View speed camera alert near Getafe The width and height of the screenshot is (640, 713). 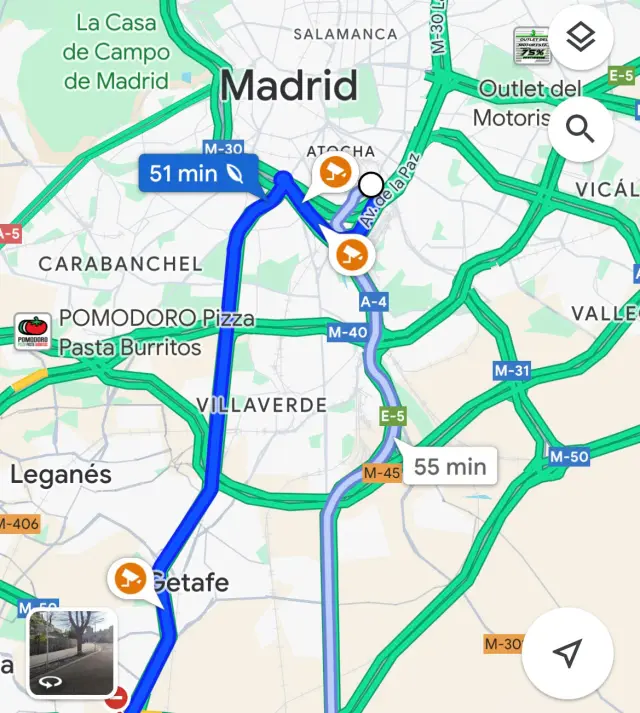[129, 578]
